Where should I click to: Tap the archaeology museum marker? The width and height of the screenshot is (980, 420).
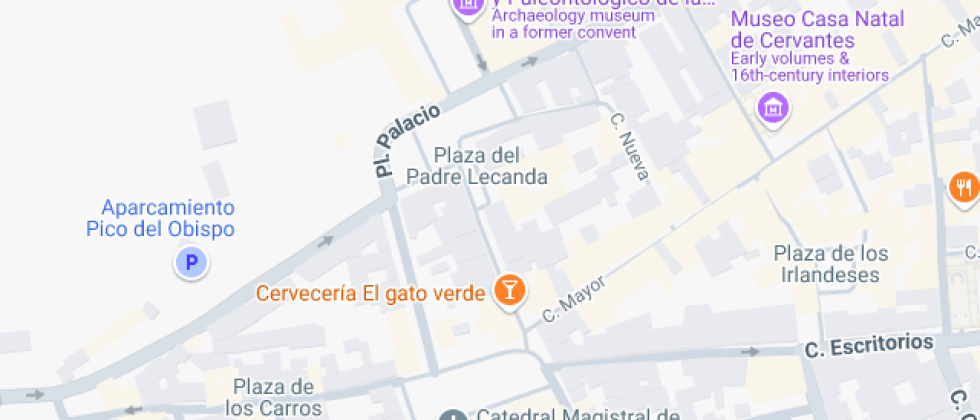[x=467, y=8]
